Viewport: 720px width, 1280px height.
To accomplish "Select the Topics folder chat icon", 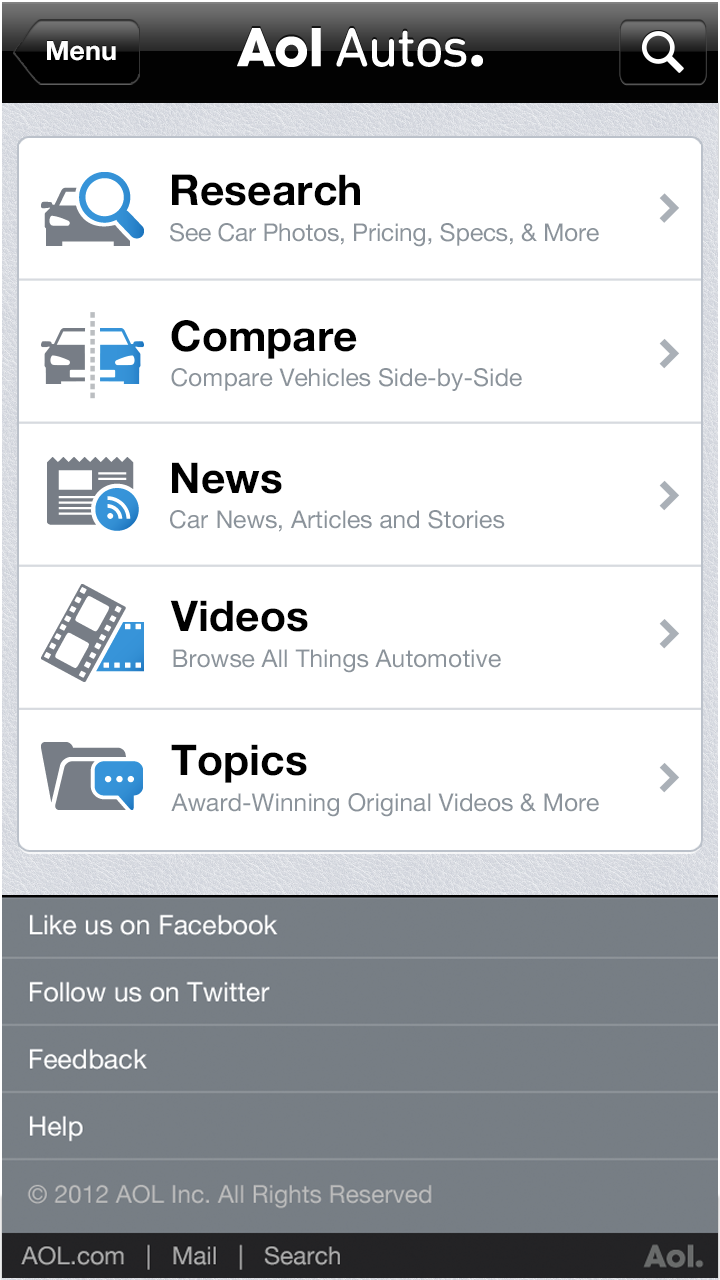I will (x=92, y=775).
